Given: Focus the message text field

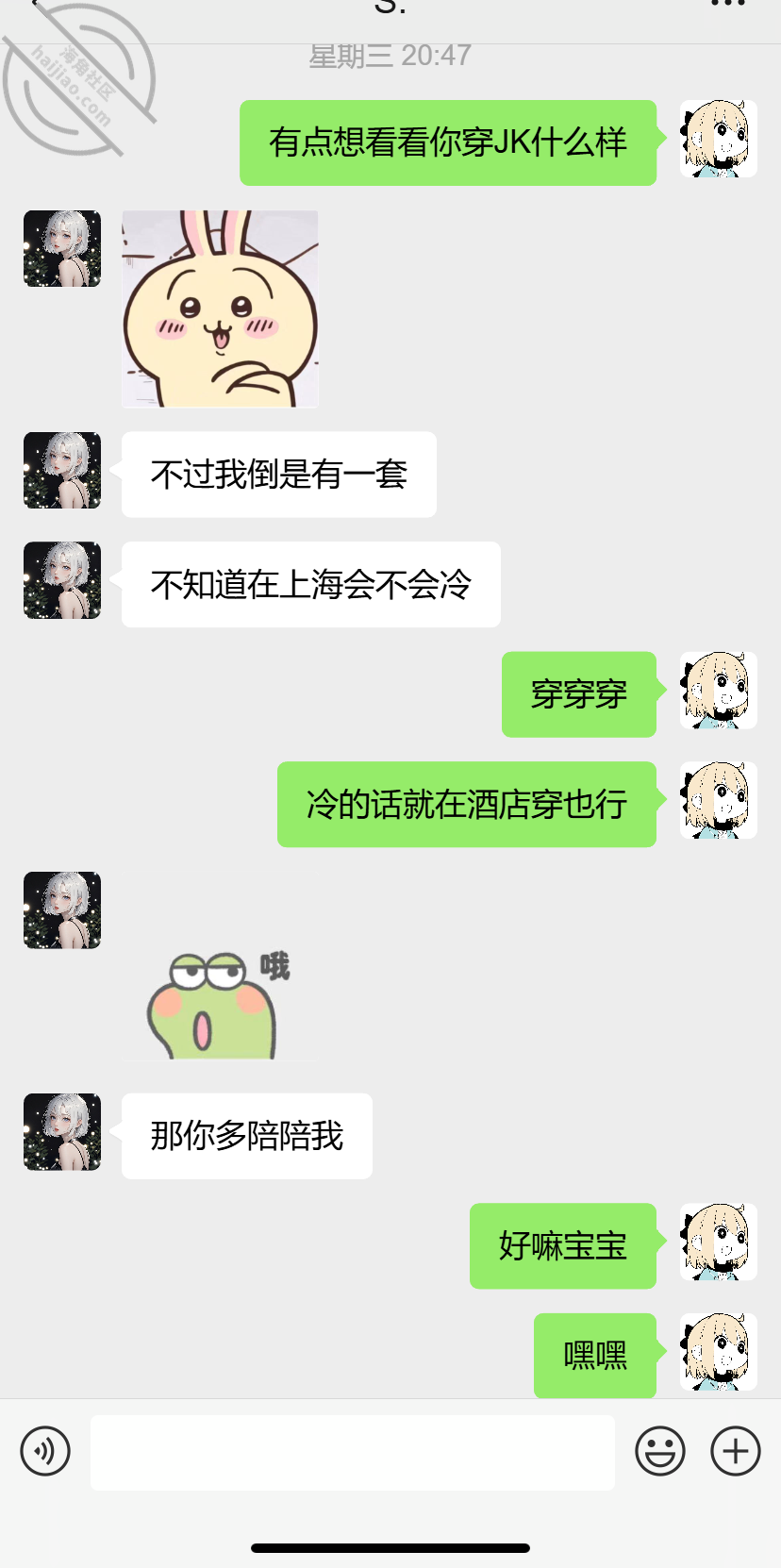Looking at the screenshot, I should coord(352,1452).
